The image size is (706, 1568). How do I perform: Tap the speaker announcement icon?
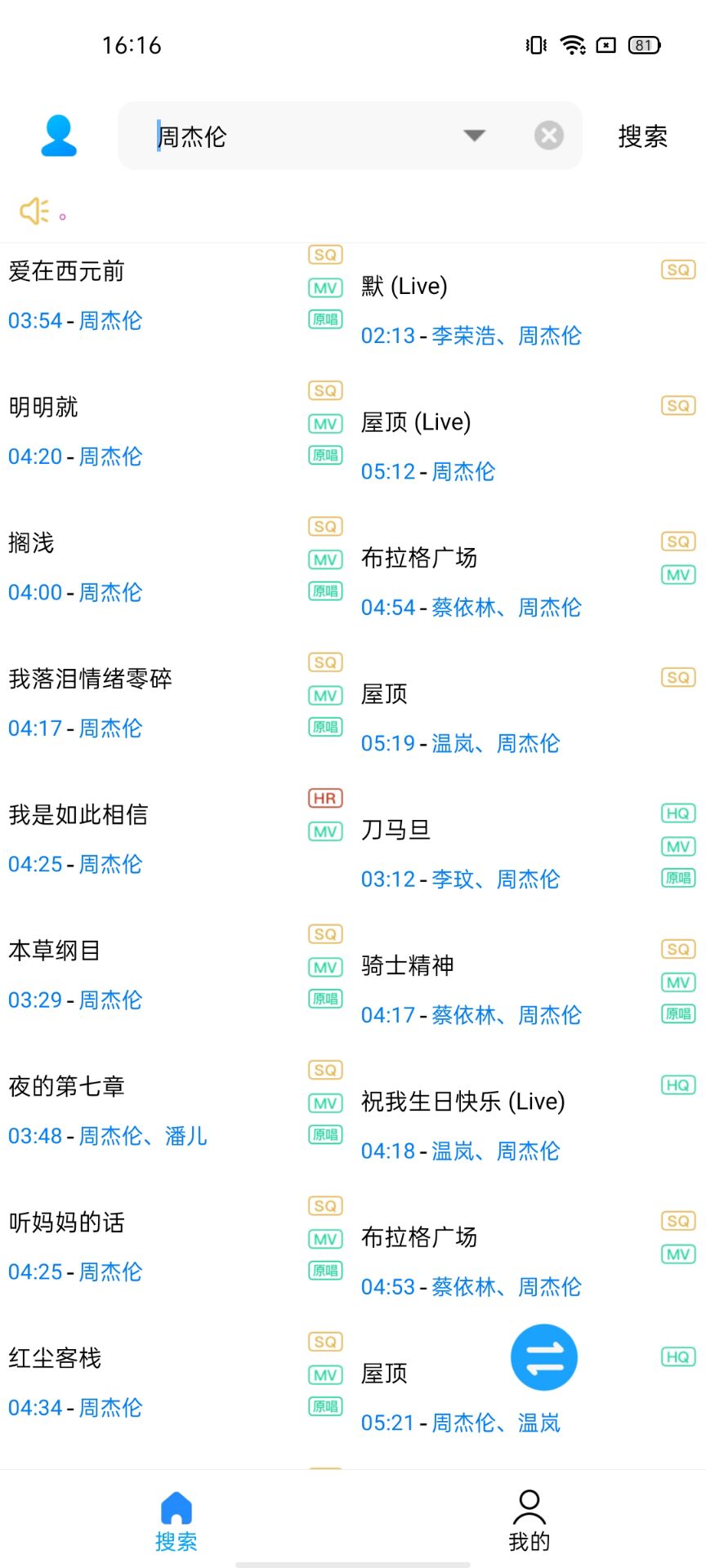tap(35, 212)
